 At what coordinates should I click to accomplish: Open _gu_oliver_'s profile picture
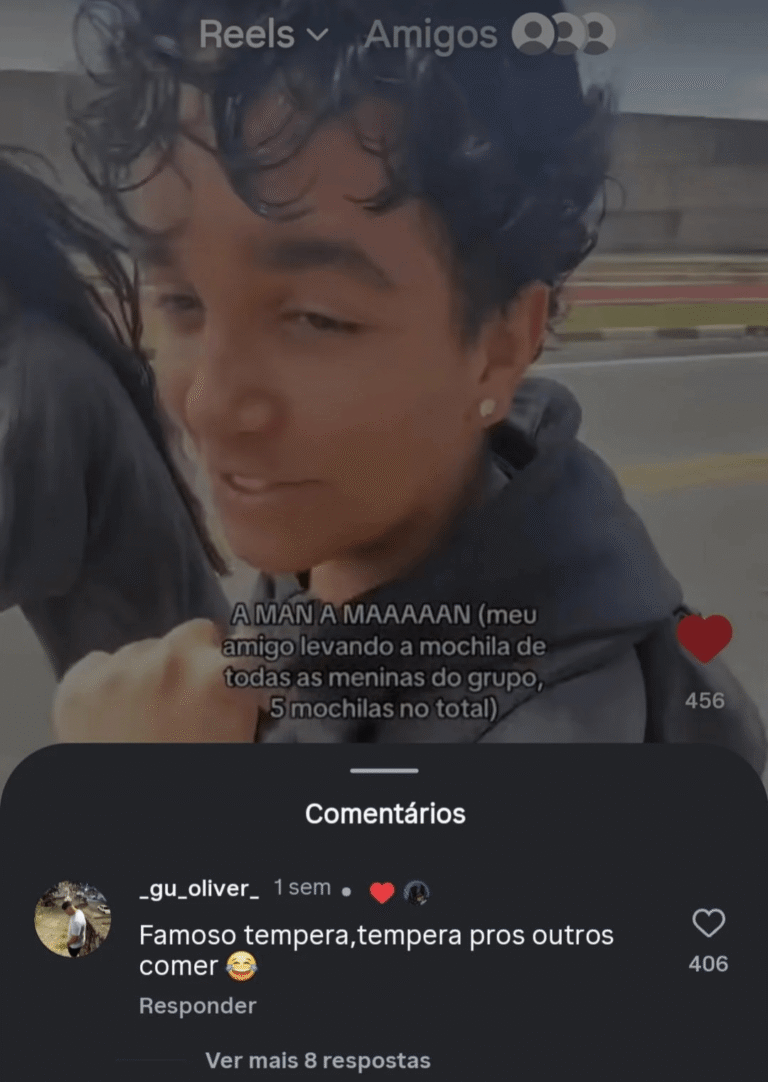pos(73,919)
